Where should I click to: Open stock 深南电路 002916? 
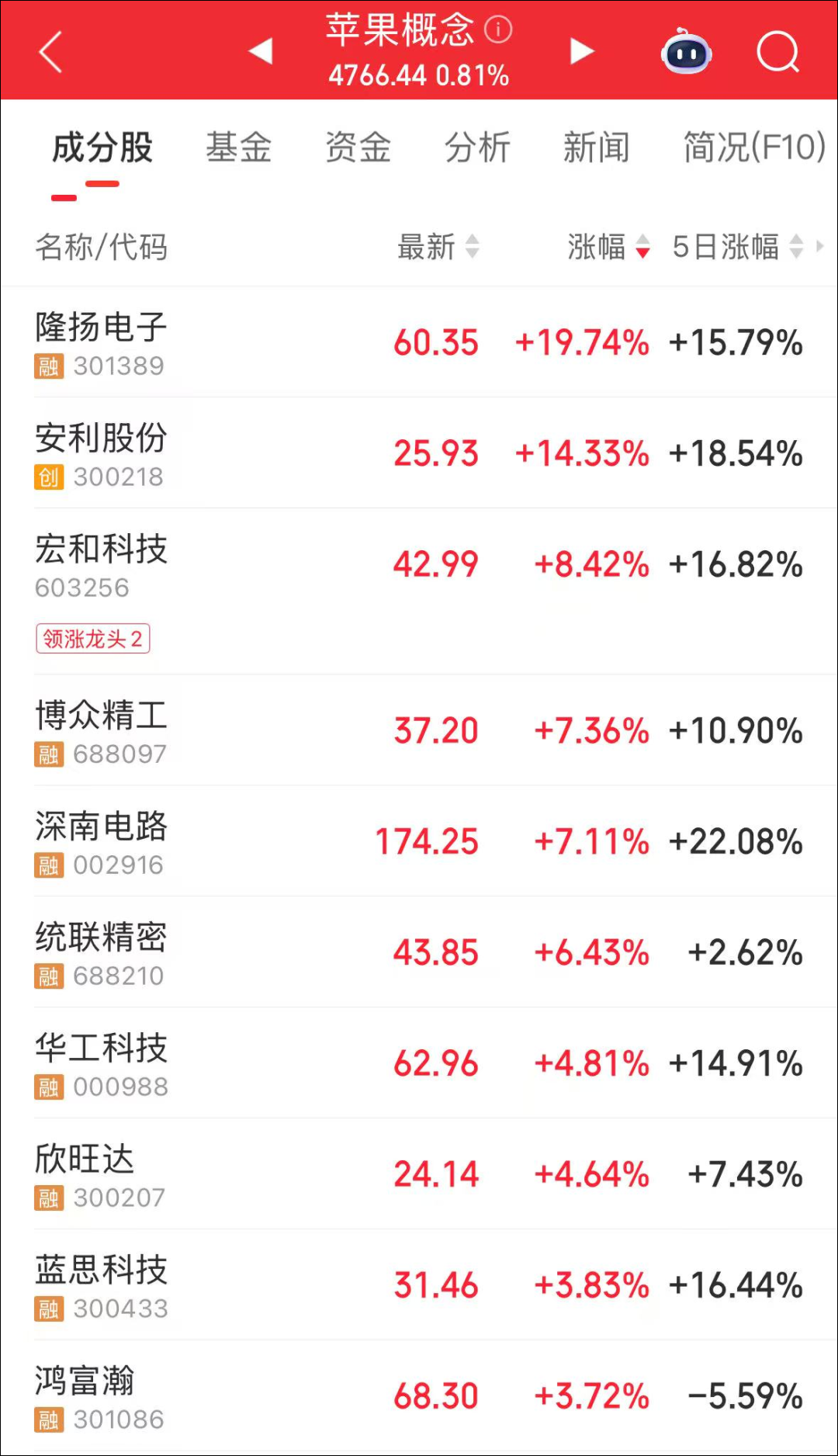[101, 841]
